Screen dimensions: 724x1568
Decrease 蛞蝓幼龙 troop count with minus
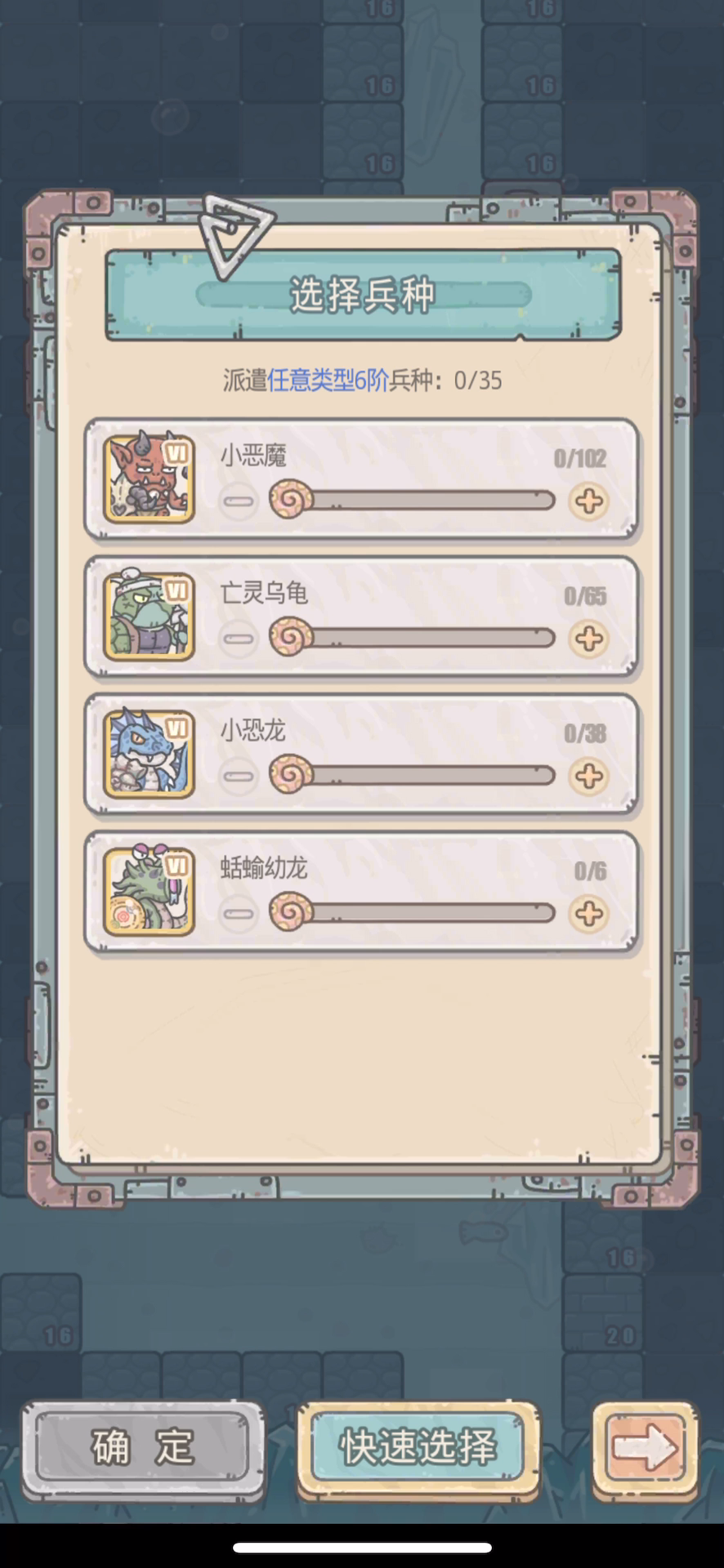pyautogui.click(x=239, y=912)
